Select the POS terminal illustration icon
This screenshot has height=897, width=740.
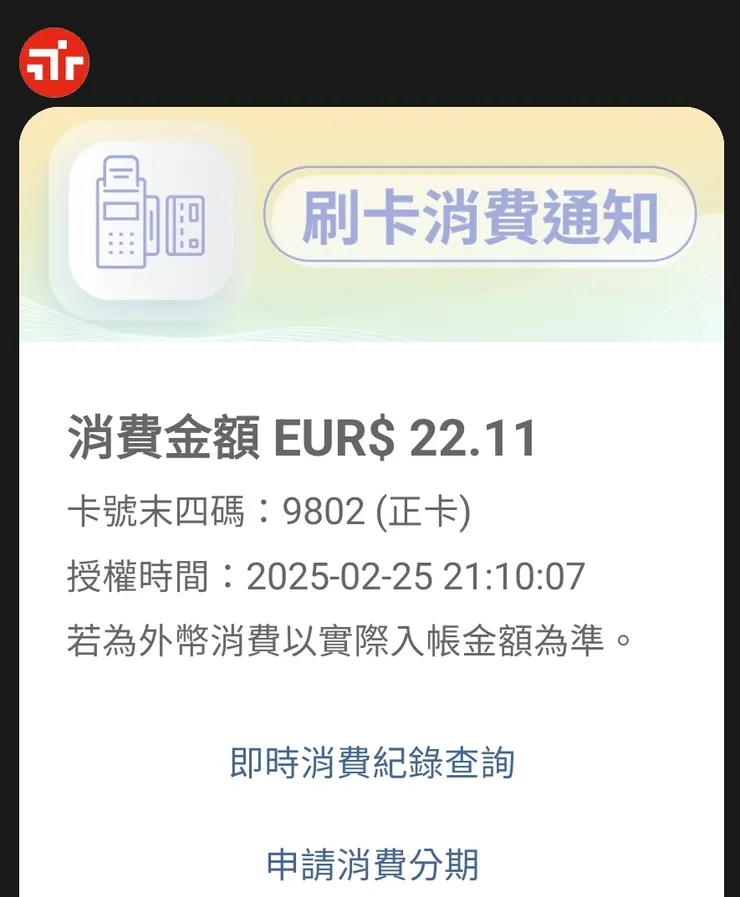click(x=122, y=210)
